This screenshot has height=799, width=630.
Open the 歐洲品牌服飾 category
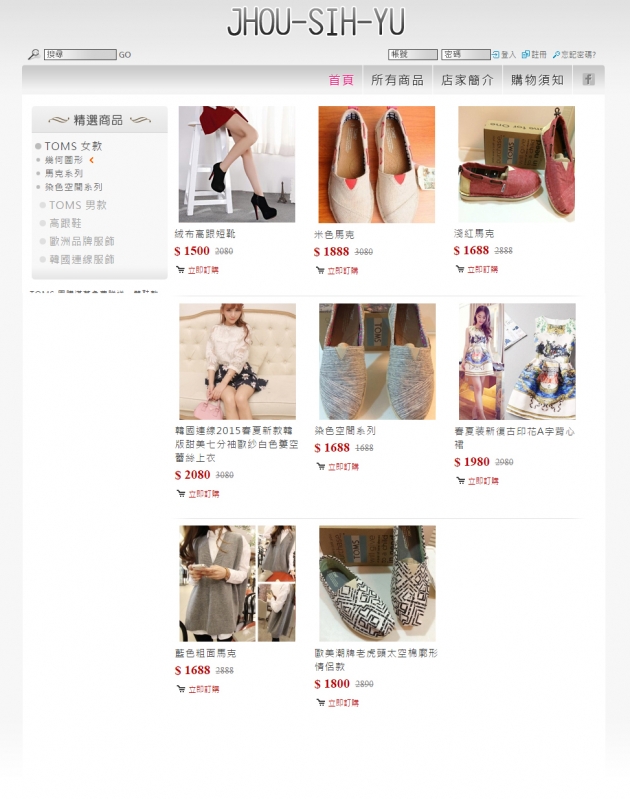82,241
